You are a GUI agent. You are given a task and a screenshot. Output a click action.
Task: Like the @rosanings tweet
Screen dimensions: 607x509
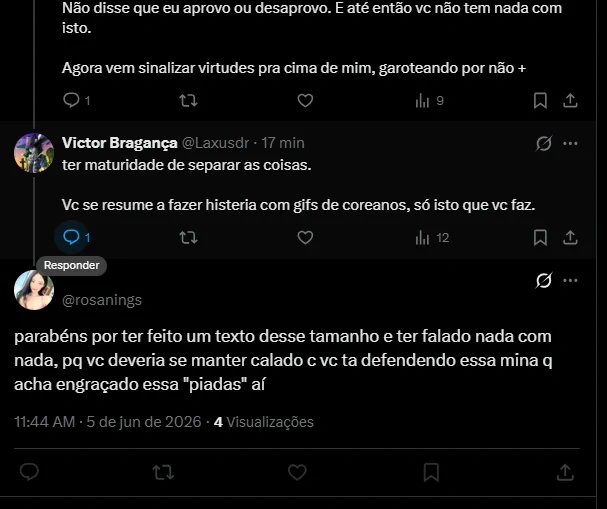click(297, 472)
